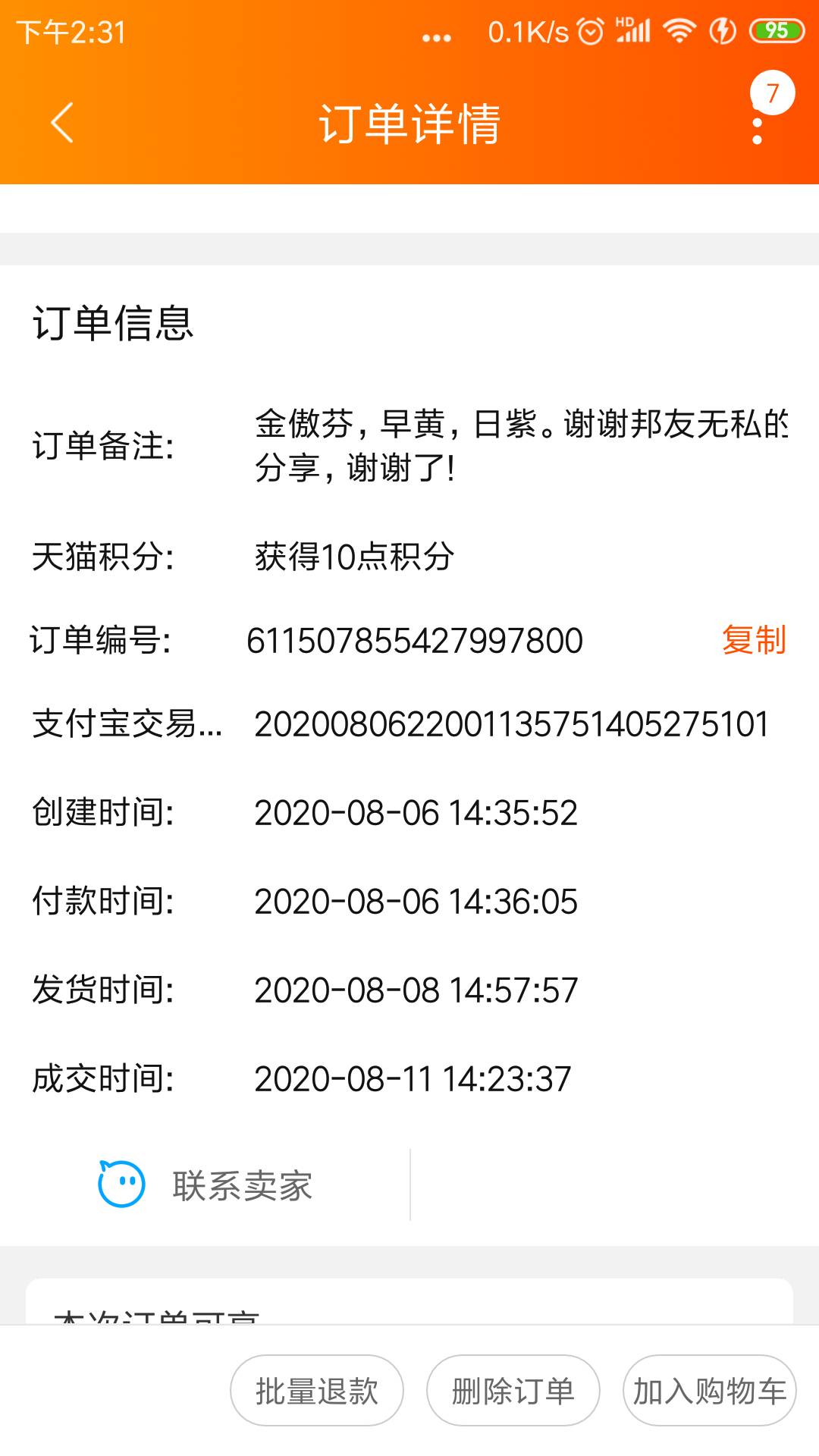Screen dimensions: 819x1456
Task: Delete this order with 删除订单
Action: point(513,1391)
